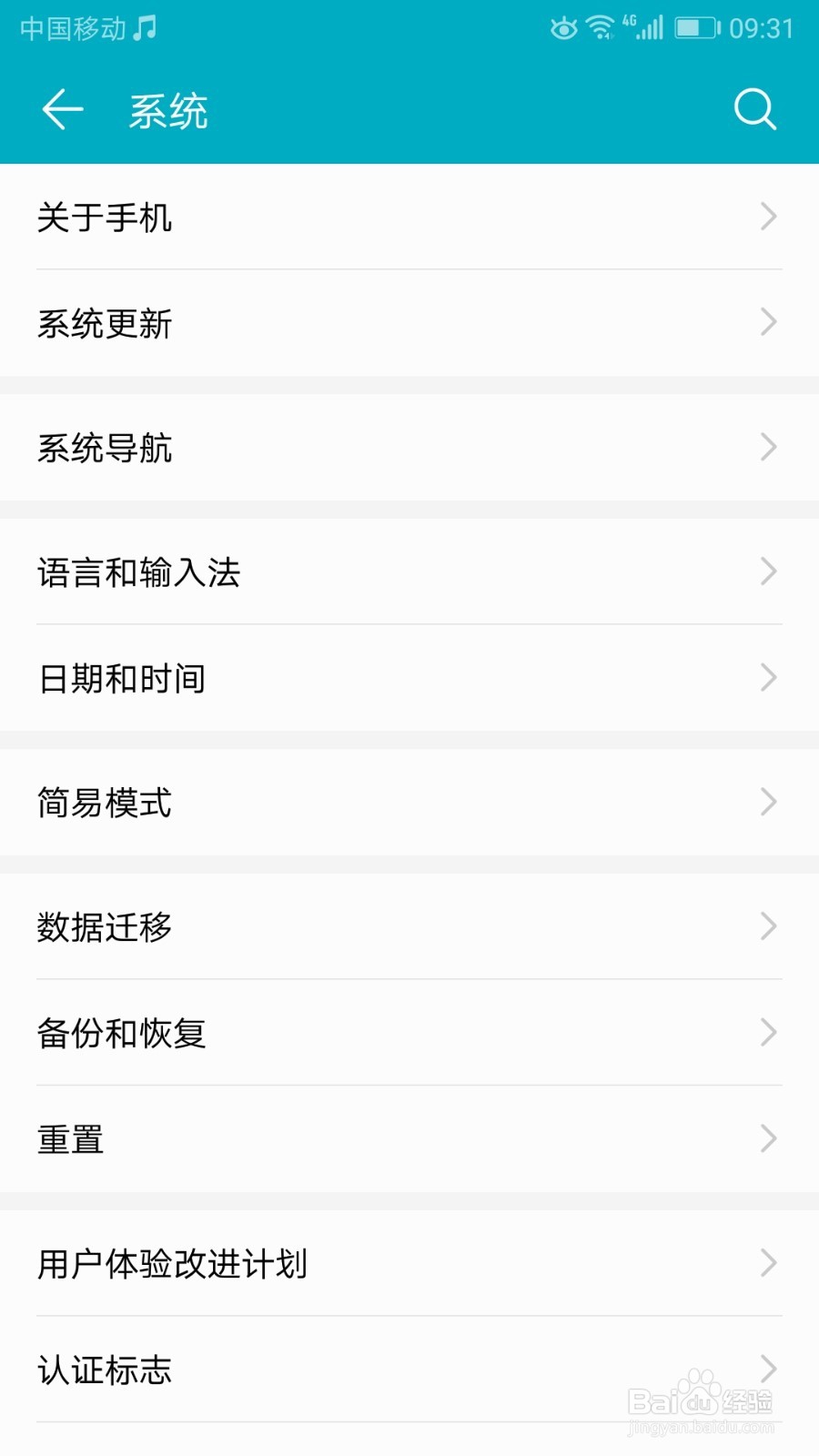
Task: Expand the 关于手机 entry chevron
Action: point(769,217)
